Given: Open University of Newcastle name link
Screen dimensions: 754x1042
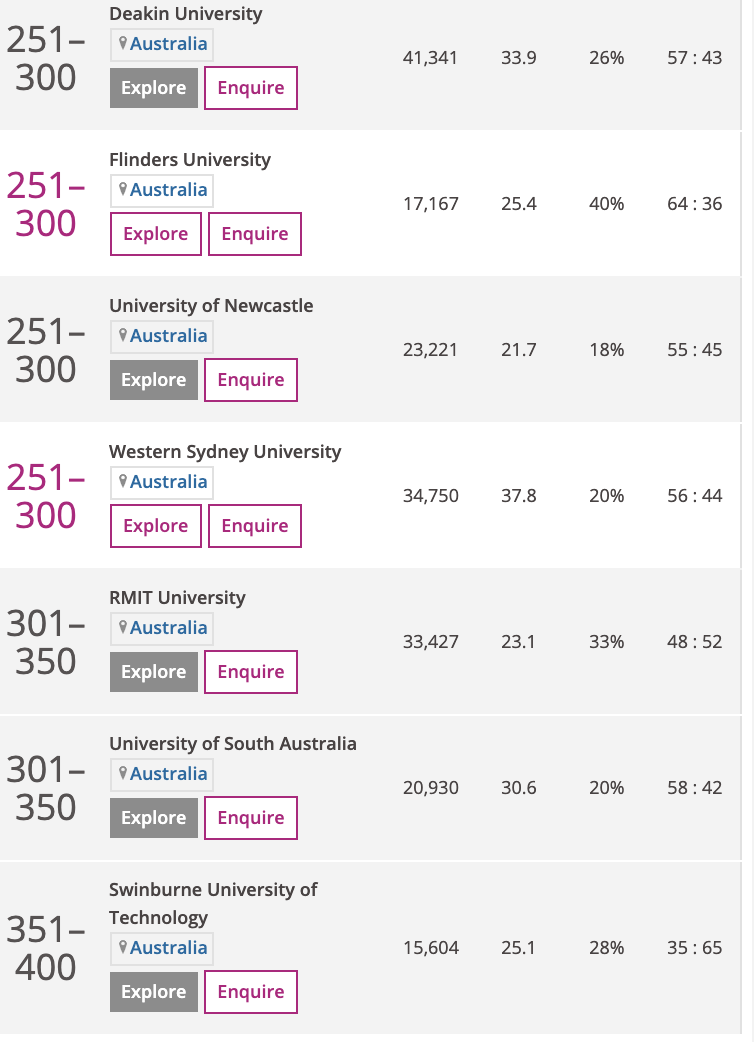Looking at the screenshot, I should (211, 306).
